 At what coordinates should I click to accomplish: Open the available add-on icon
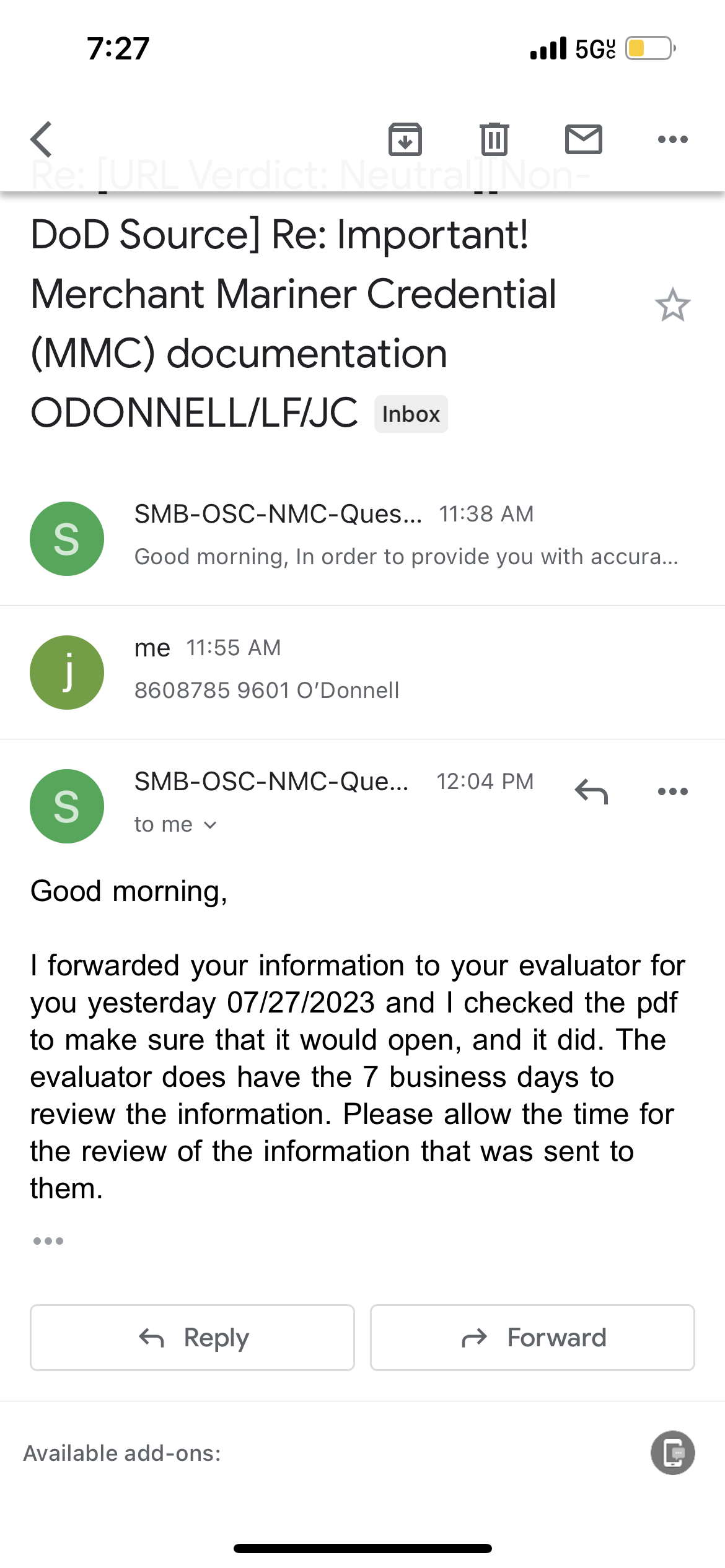point(672,1453)
